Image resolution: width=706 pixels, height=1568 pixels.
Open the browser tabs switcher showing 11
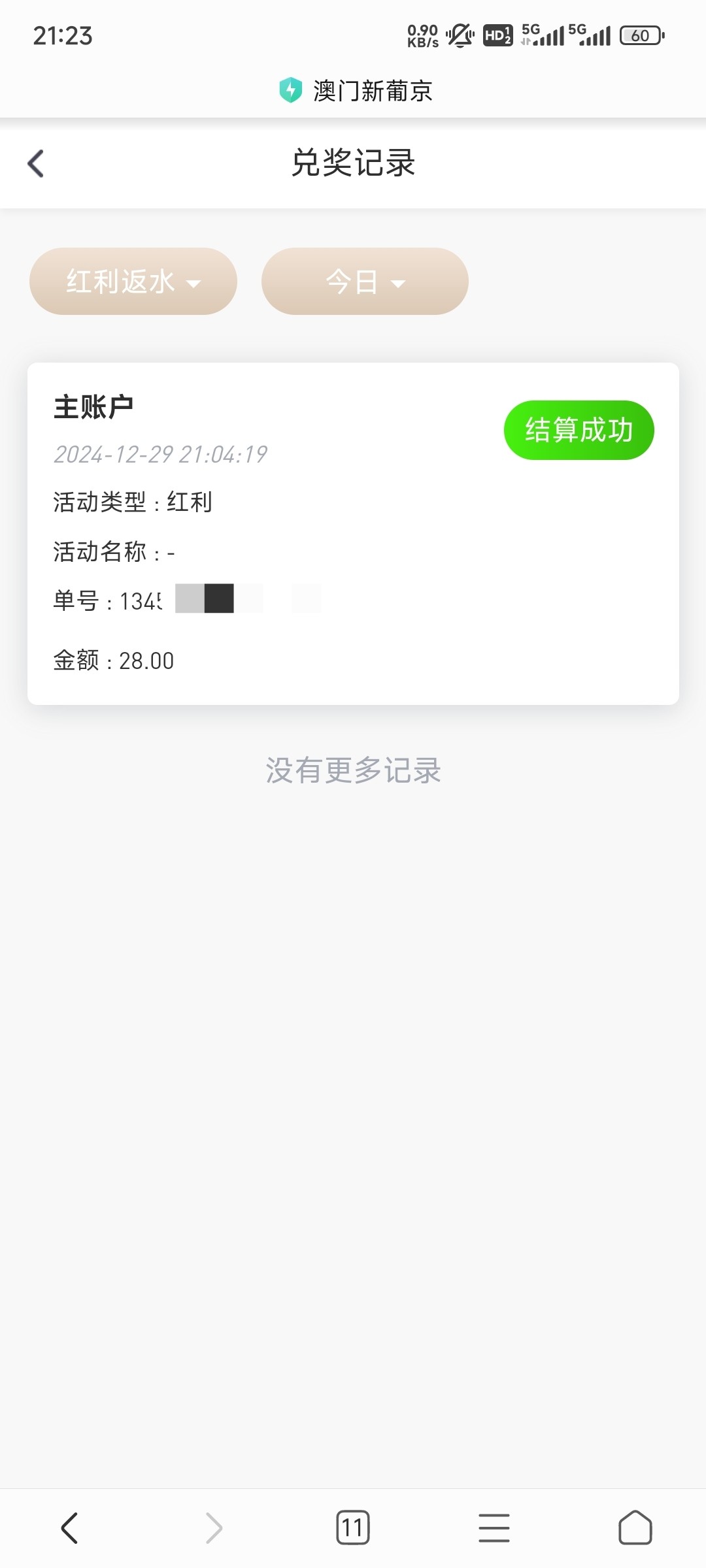[x=353, y=1528]
